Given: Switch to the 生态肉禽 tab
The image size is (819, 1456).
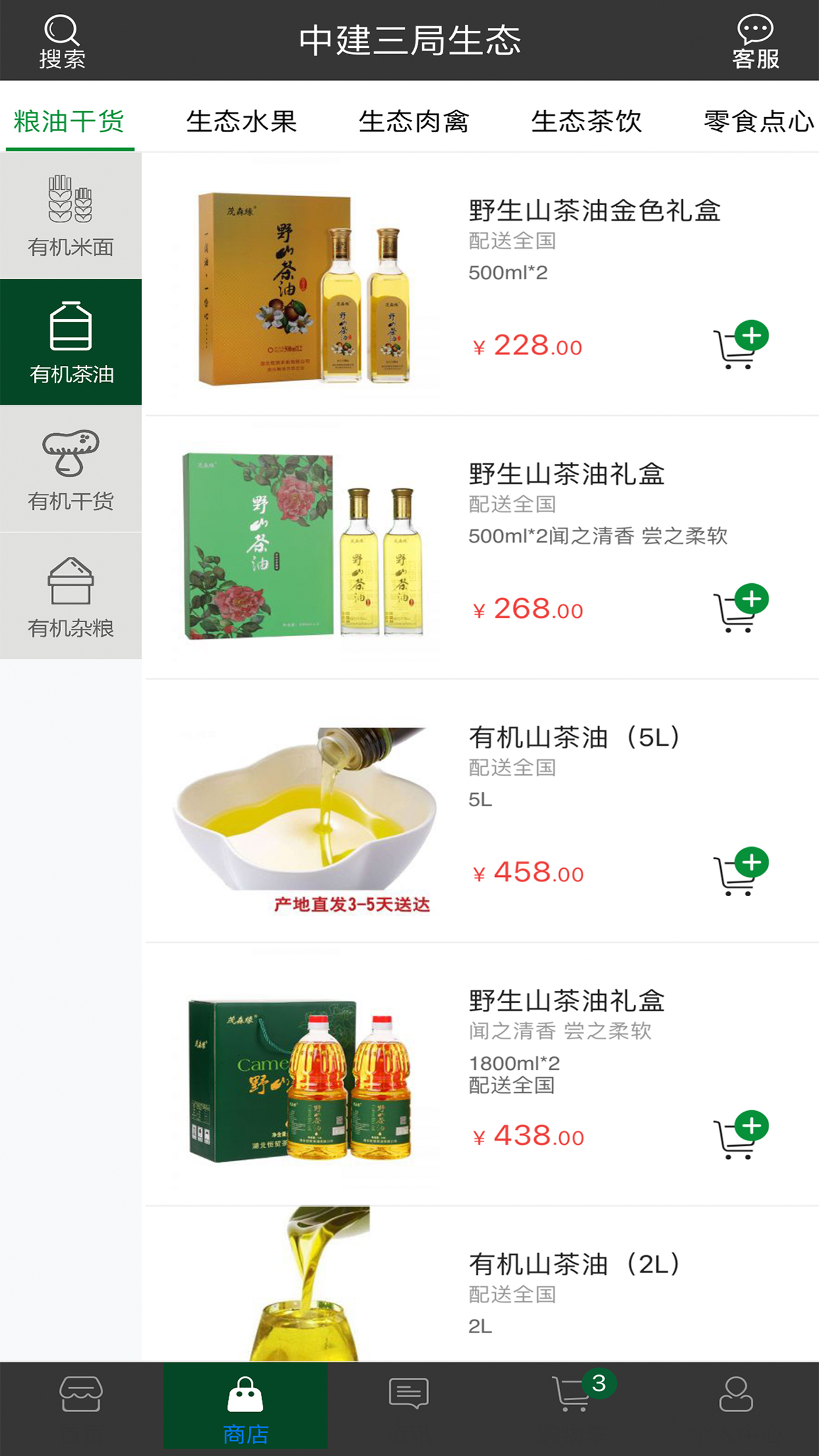Looking at the screenshot, I should (414, 122).
